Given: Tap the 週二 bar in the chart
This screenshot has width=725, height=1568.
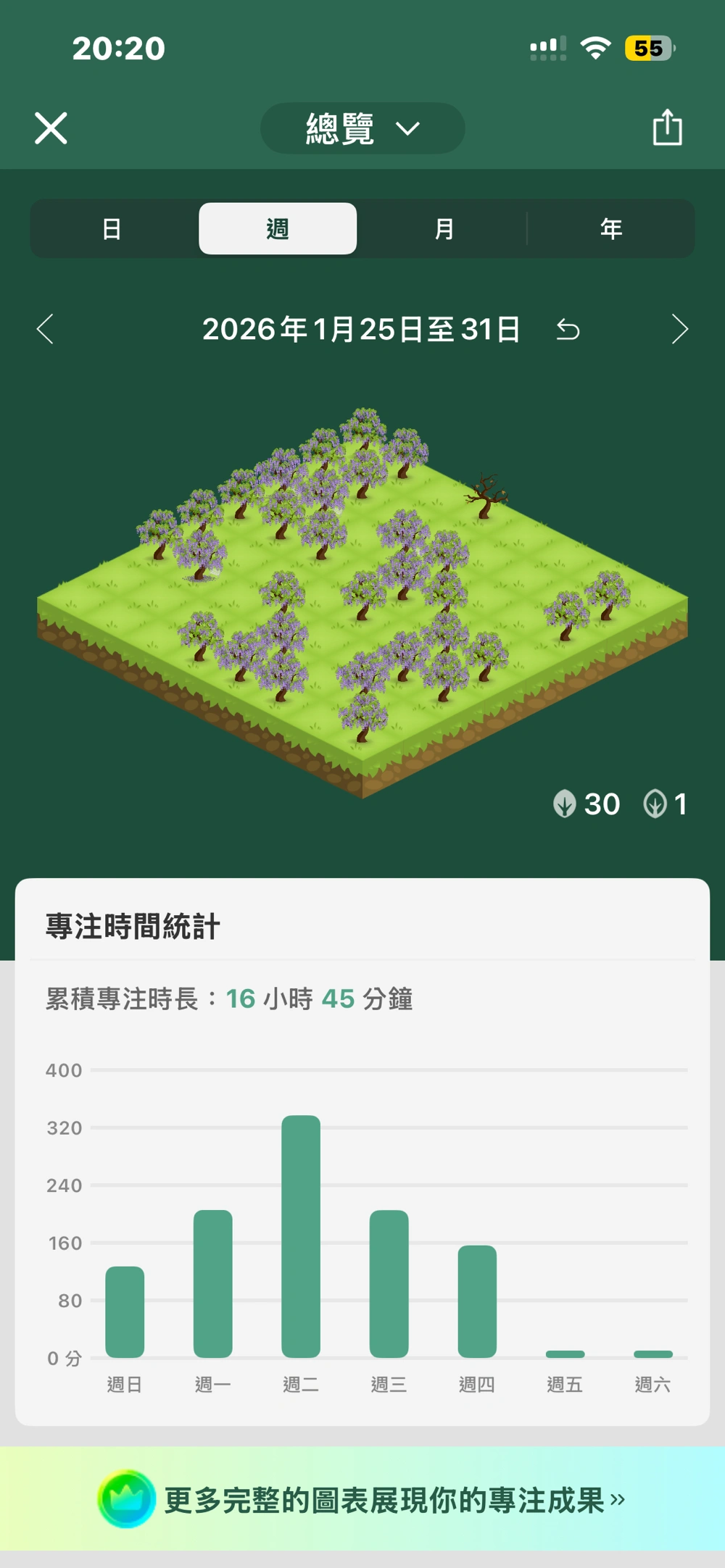Looking at the screenshot, I should point(301,1236).
